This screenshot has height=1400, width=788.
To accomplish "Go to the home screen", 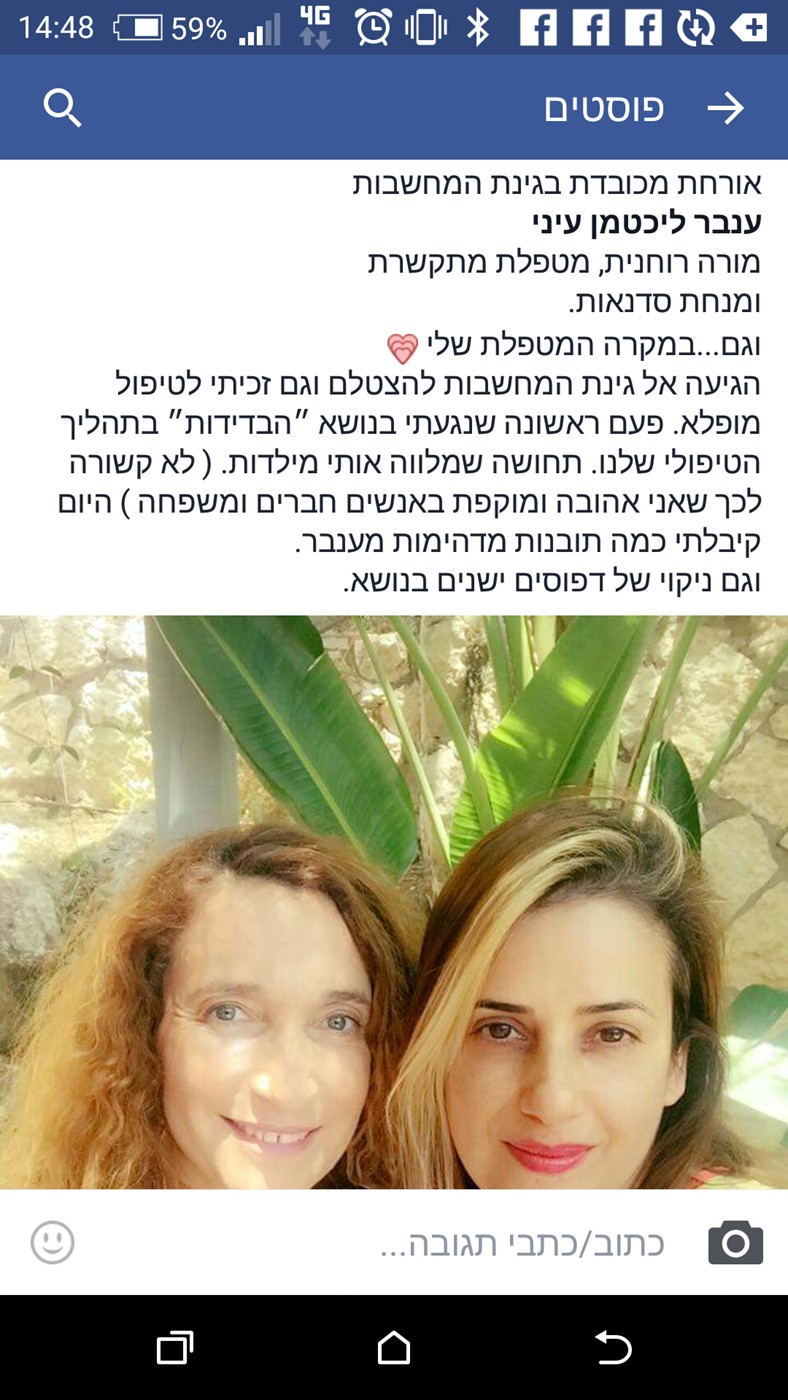I will (x=394, y=1348).
